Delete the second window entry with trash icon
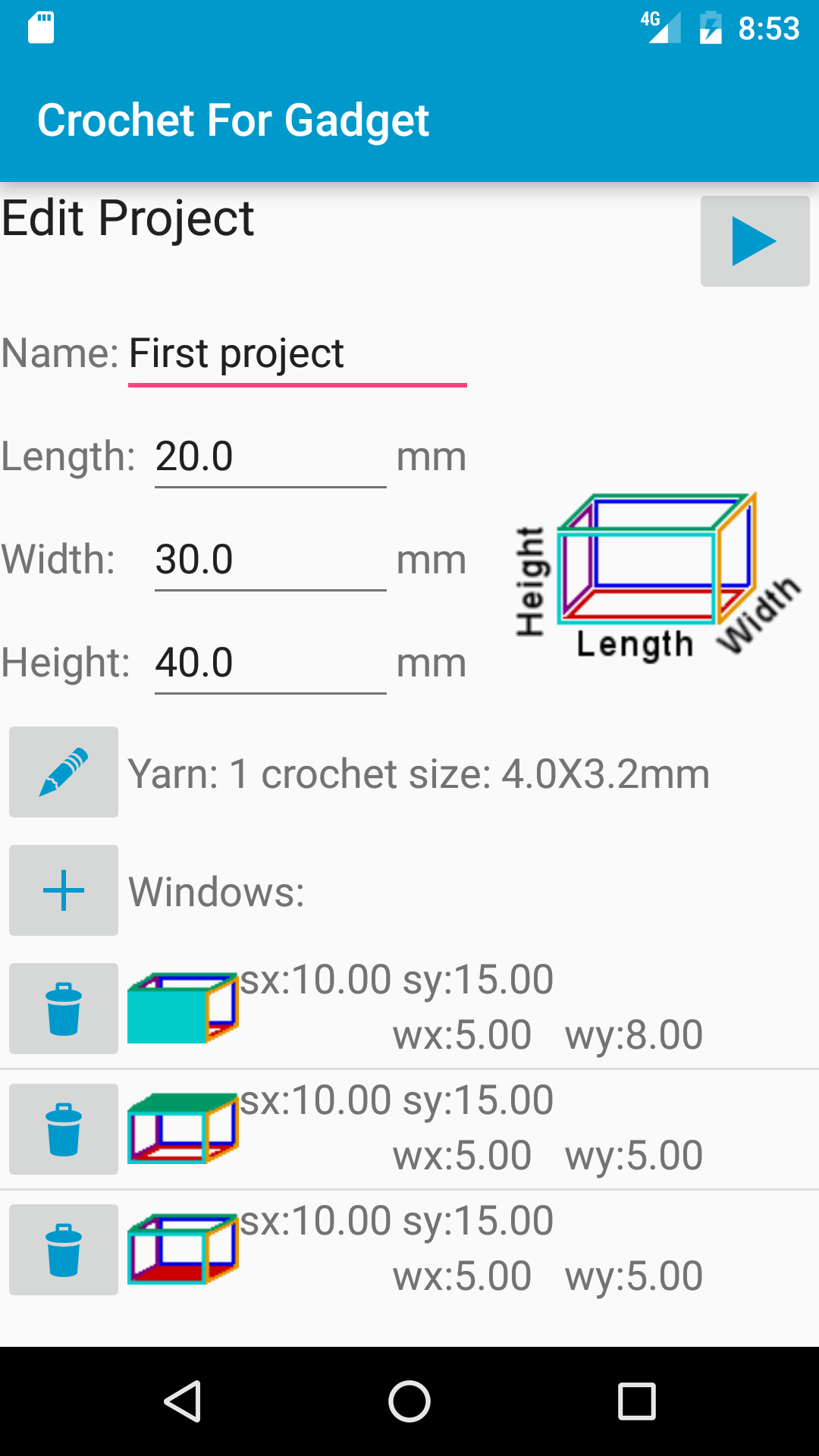The width and height of the screenshot is (819, 1456). [x=63, y=1129]
